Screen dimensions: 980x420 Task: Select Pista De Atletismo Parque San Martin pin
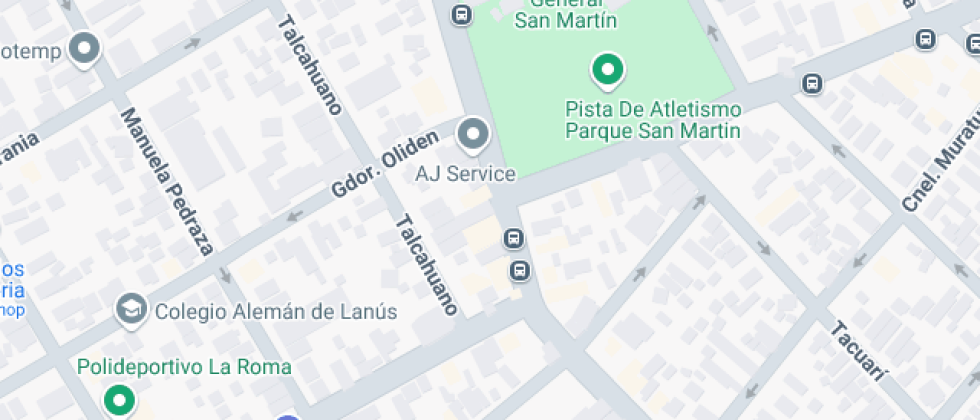click(606, 70)
